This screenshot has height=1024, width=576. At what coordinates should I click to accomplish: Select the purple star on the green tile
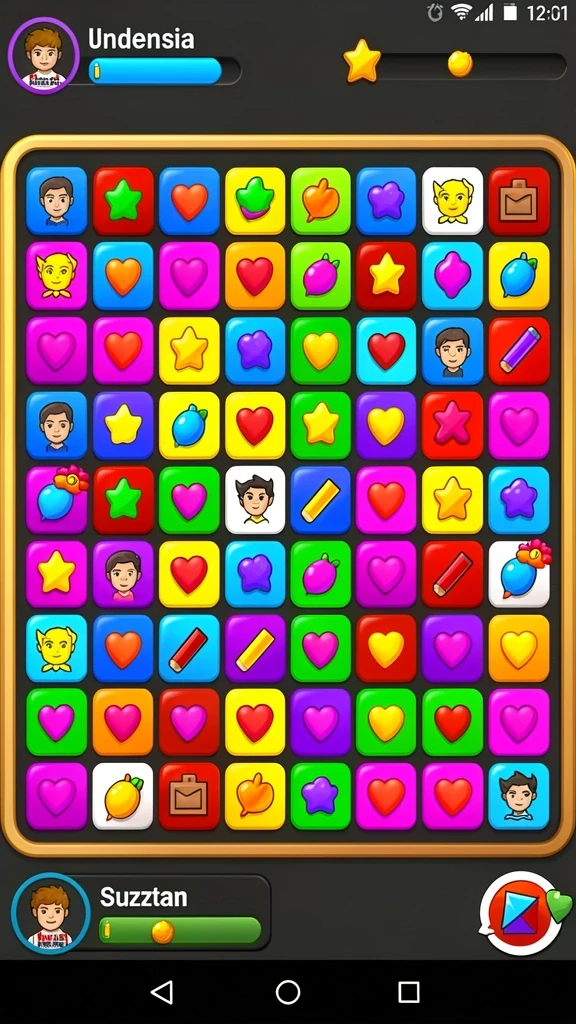click(320, 795)
